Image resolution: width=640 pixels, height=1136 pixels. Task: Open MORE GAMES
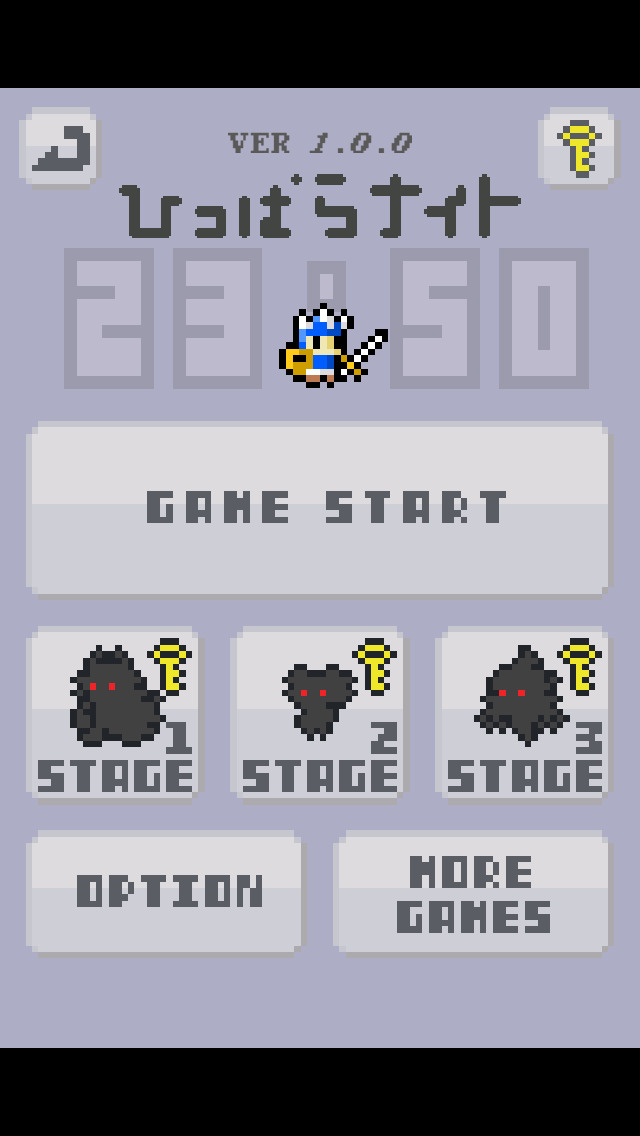tap(472, 890)
